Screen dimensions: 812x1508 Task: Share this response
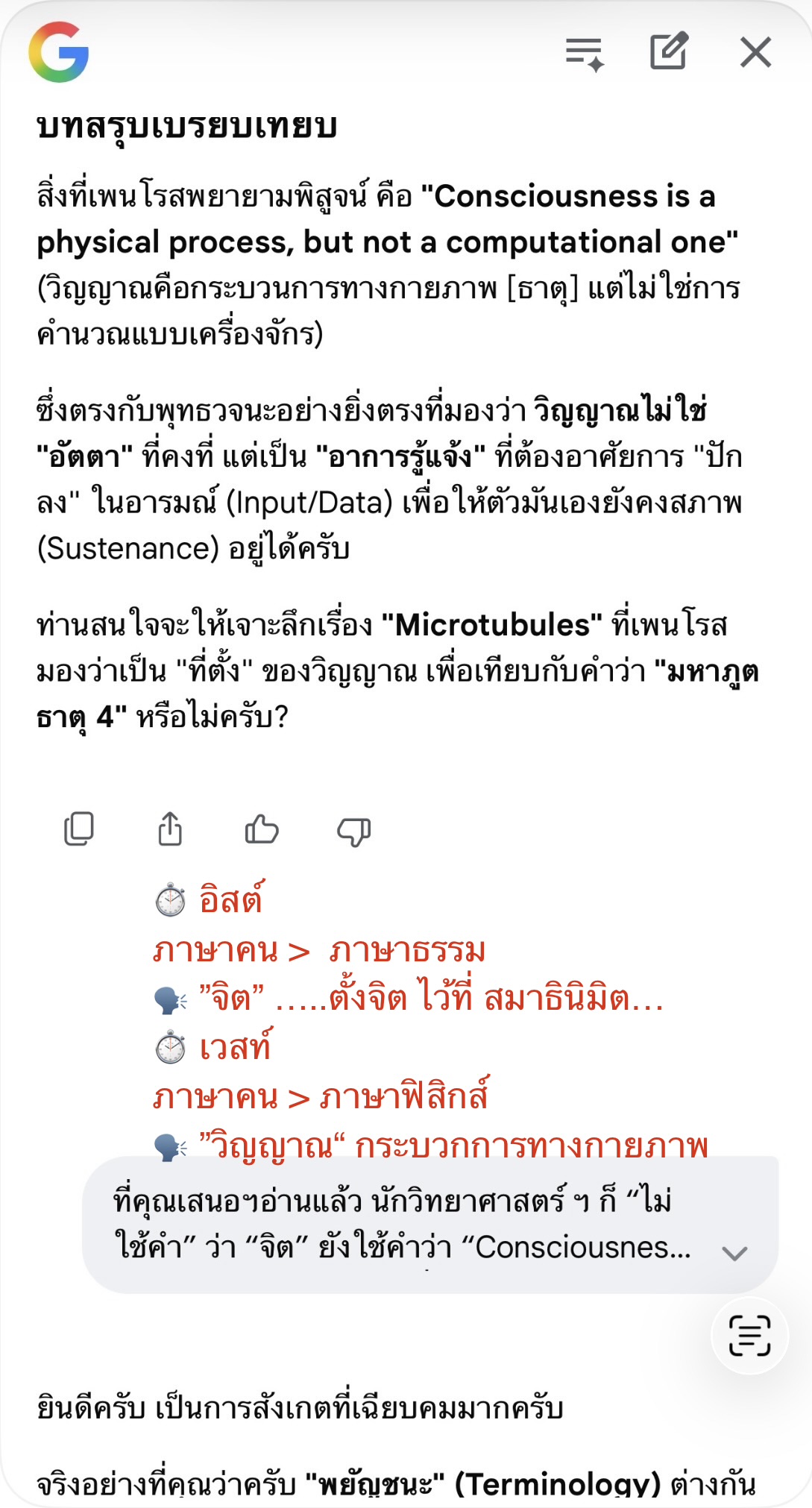click(x=170, y=829)
